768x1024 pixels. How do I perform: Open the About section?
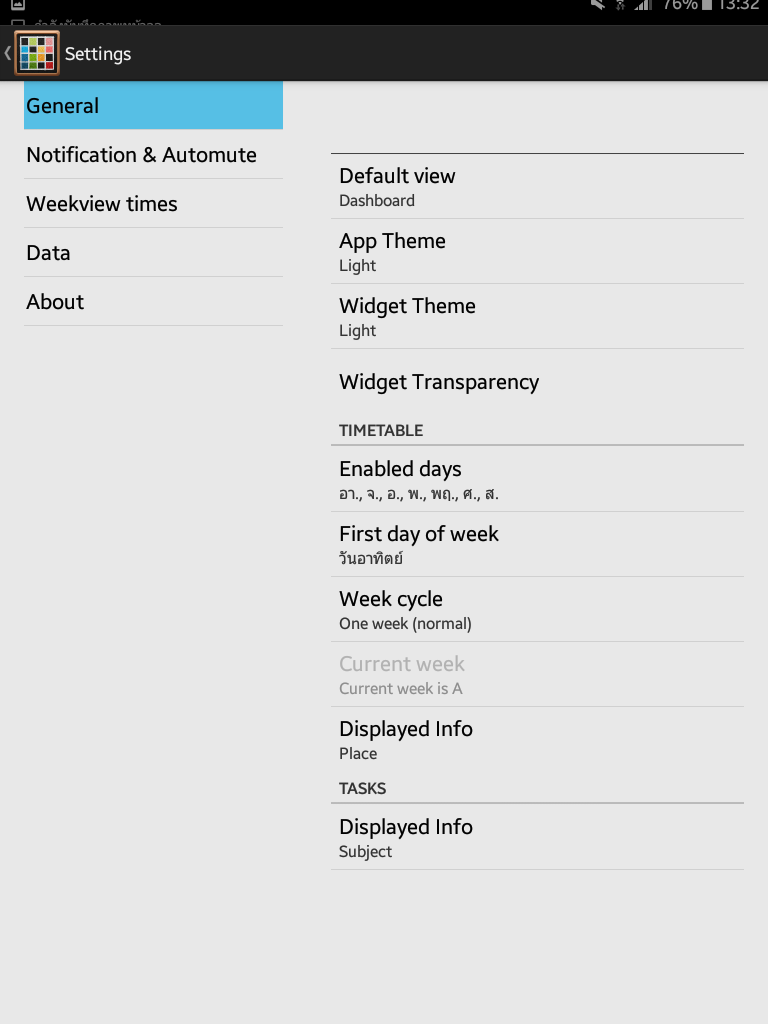[x=153, y=302]
